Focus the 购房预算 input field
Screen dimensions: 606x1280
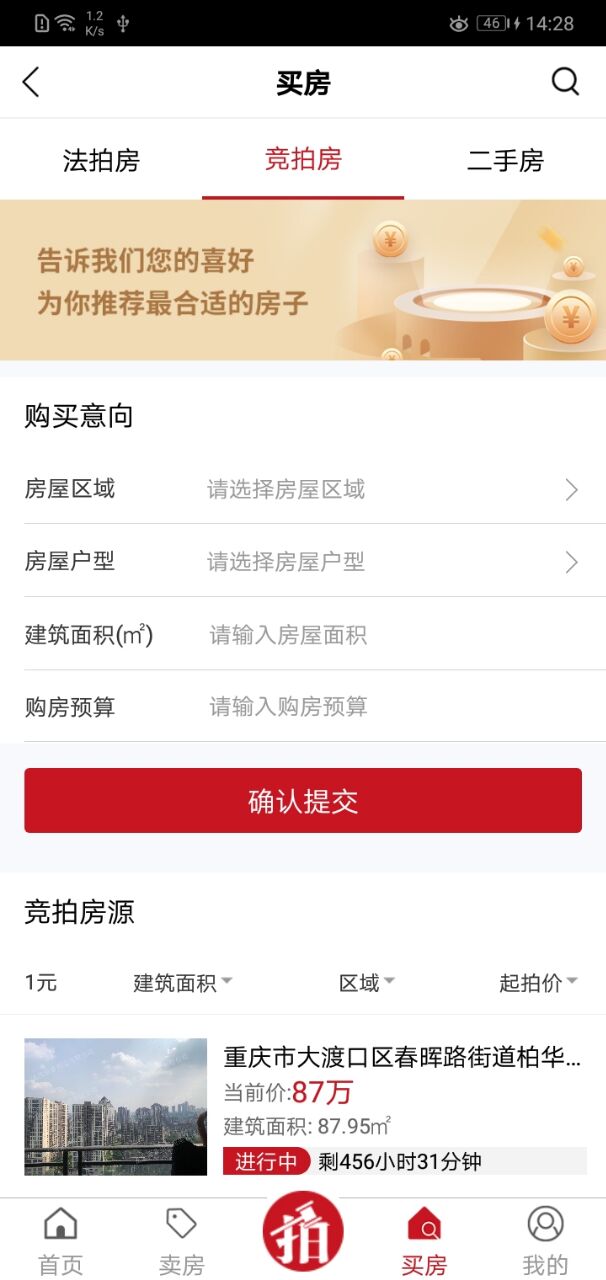390,707
